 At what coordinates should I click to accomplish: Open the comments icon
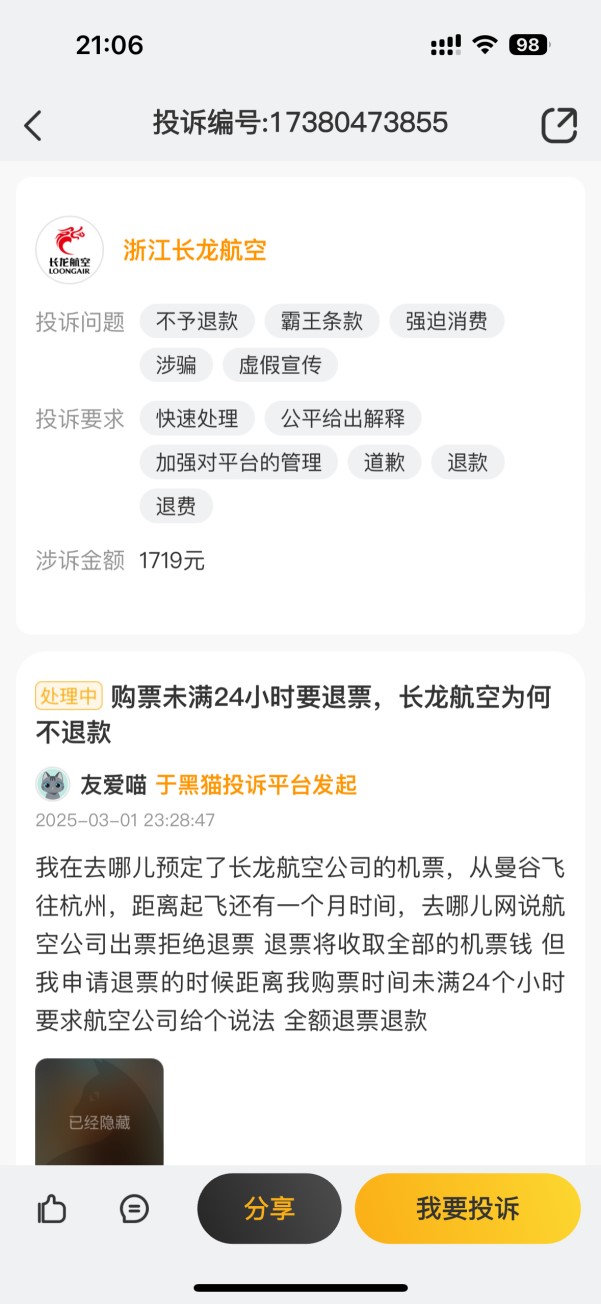coord(134,1209)
